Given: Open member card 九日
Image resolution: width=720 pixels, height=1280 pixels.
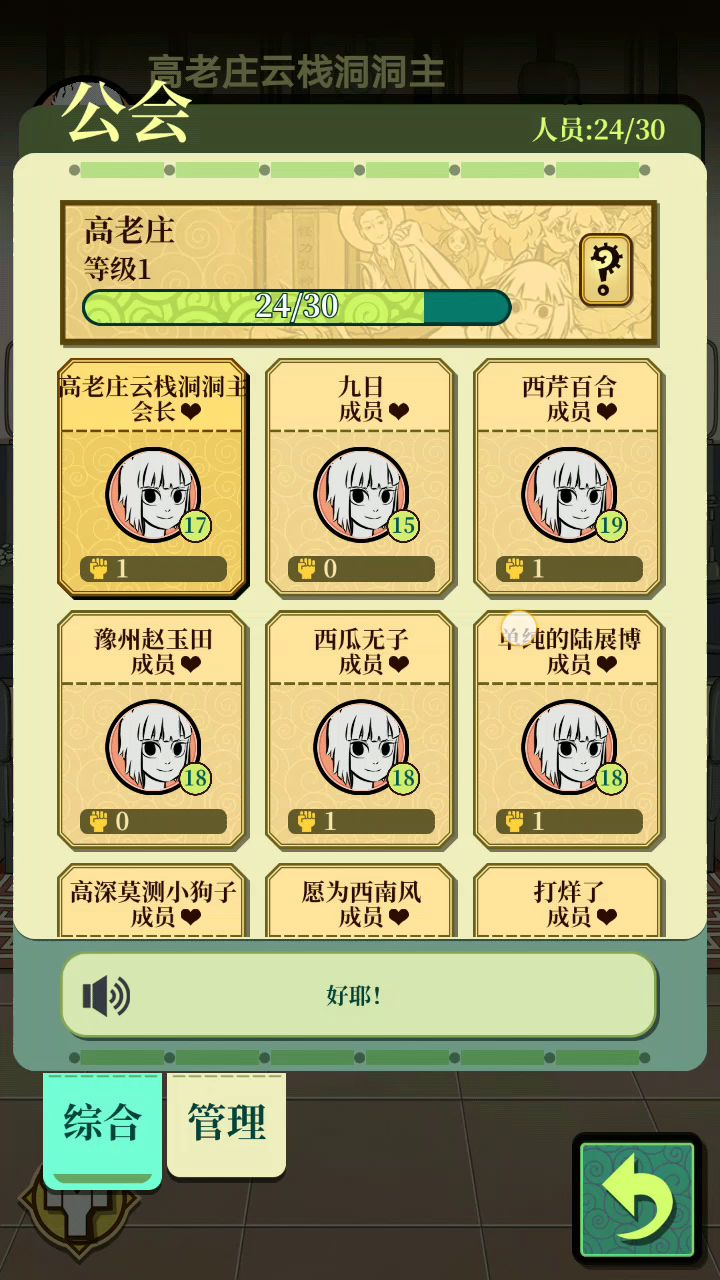Looking at the screenshot, I should click(360, 478).
